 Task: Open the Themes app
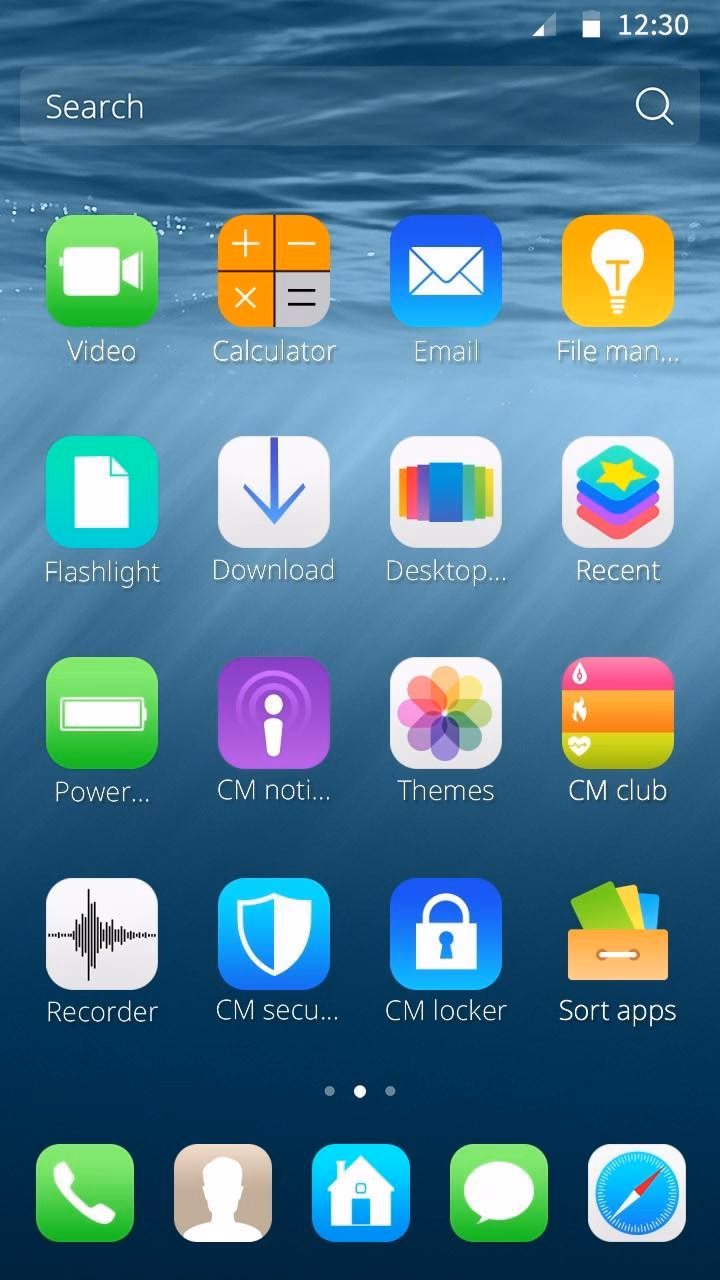445,712
